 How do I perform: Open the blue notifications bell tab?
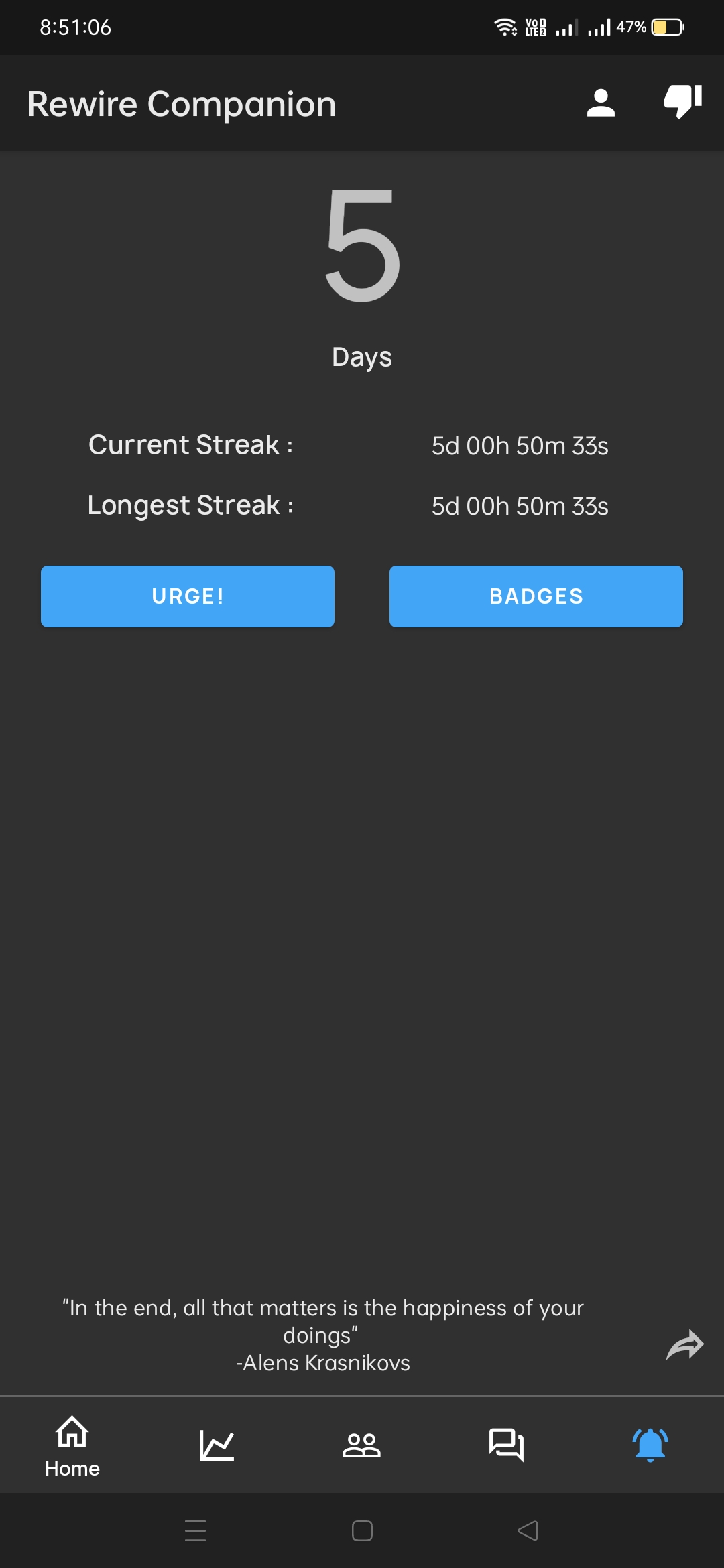[650, 1445]
